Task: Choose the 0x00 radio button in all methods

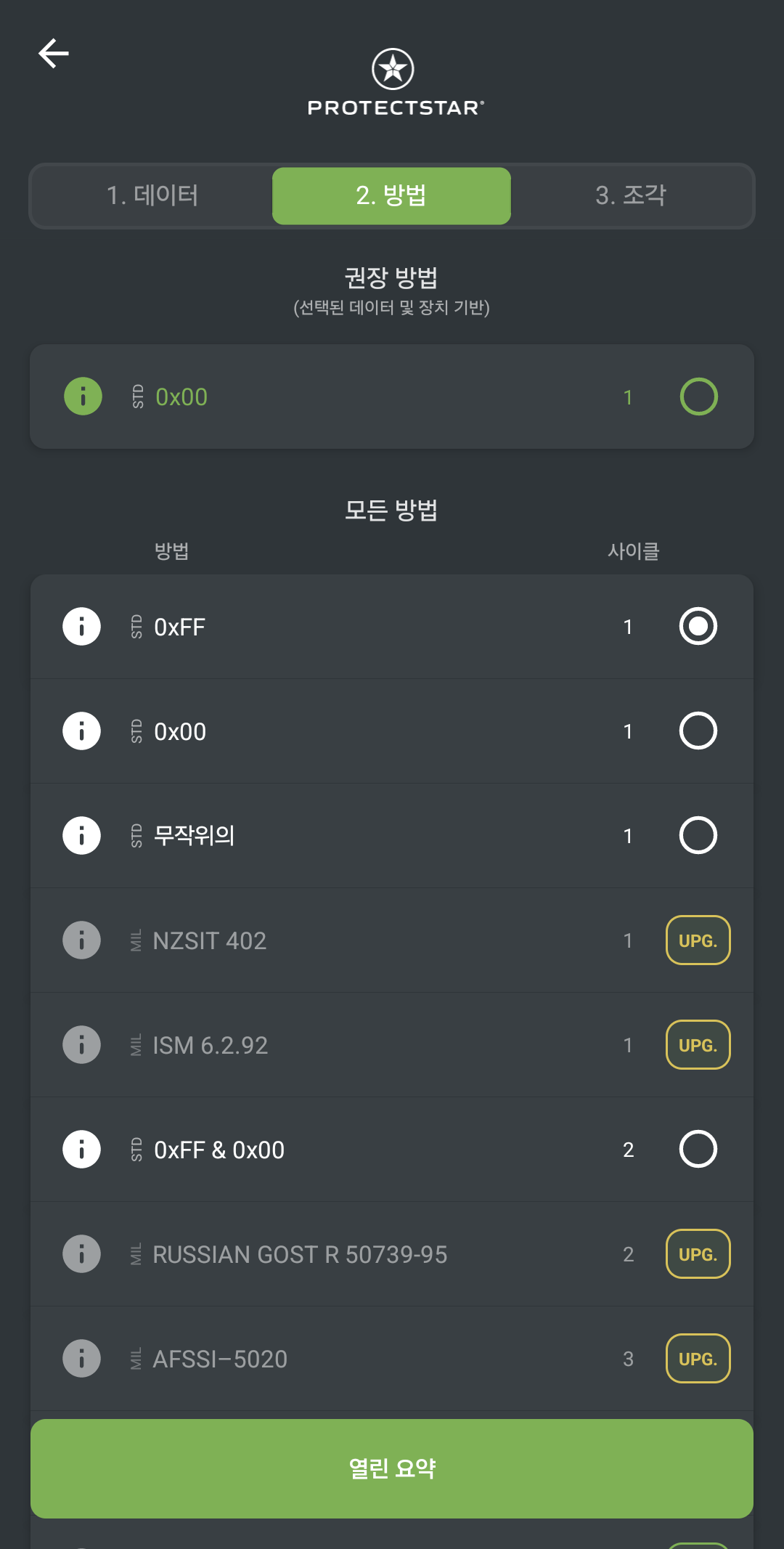Action: coord(698,731)
